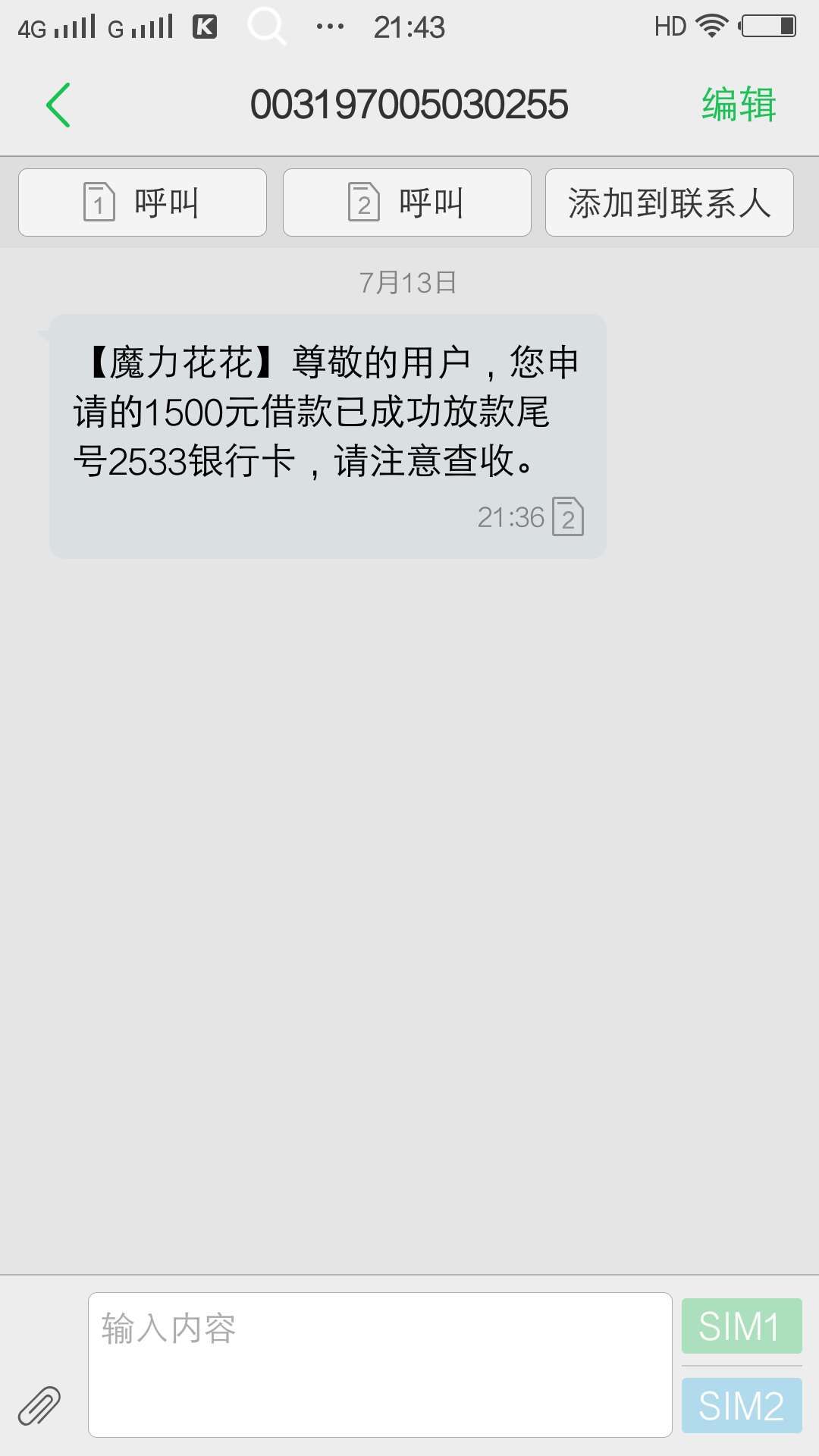Tap 添加到联系人 to add contact

[x=670, y=202]
